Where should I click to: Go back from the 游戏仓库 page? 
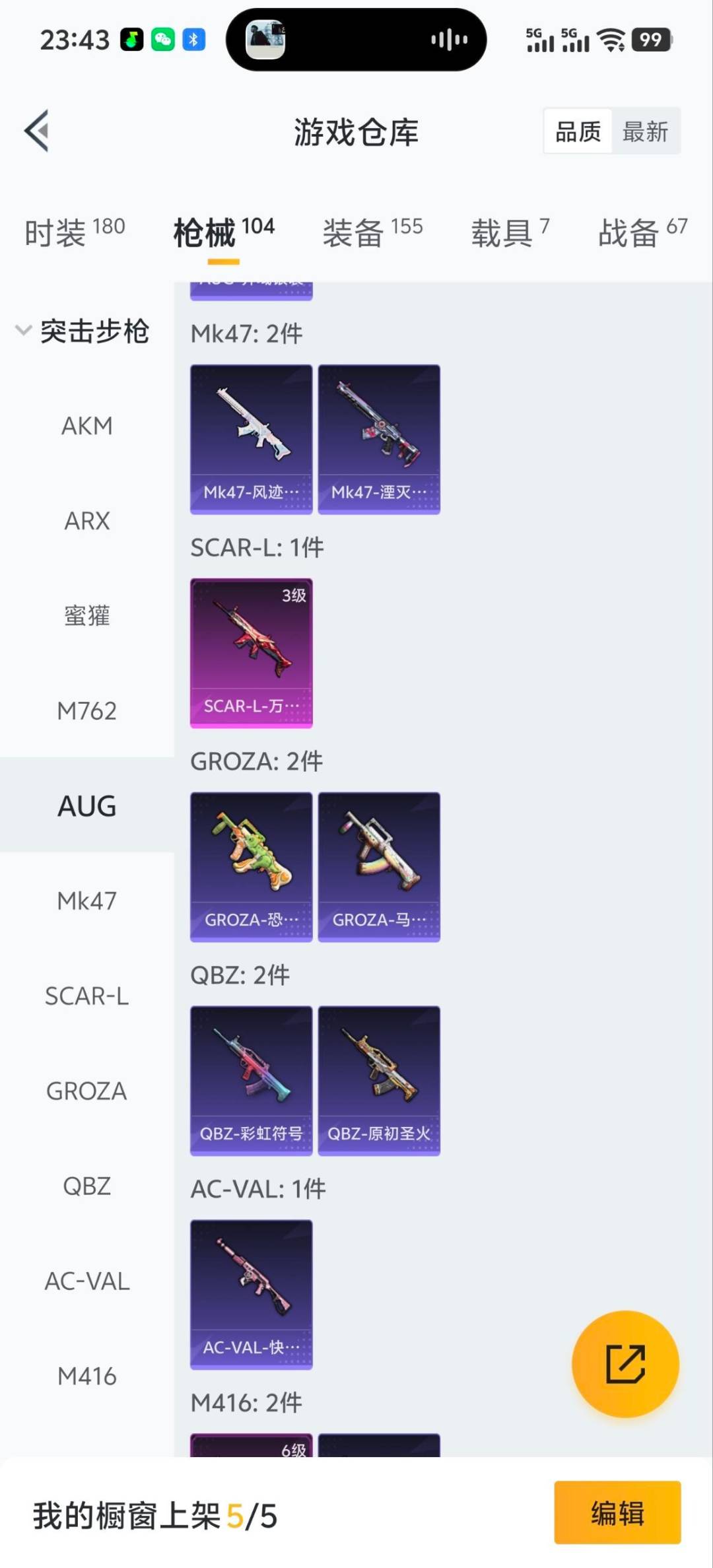(x=37, y=131)
